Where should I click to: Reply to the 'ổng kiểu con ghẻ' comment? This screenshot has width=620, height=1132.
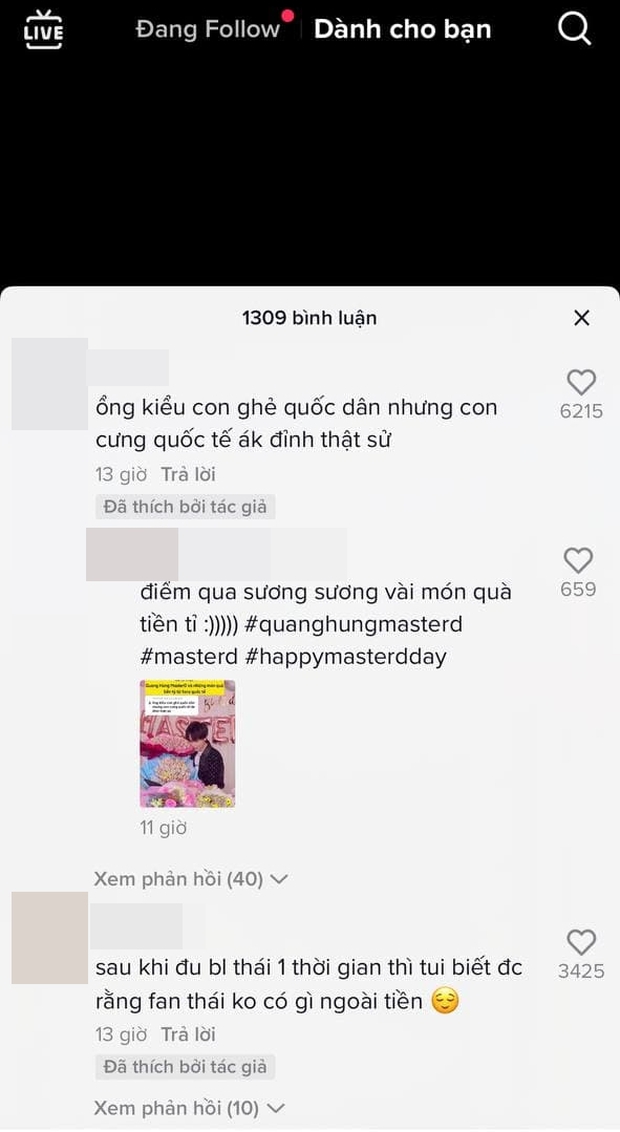click(188, 474)
